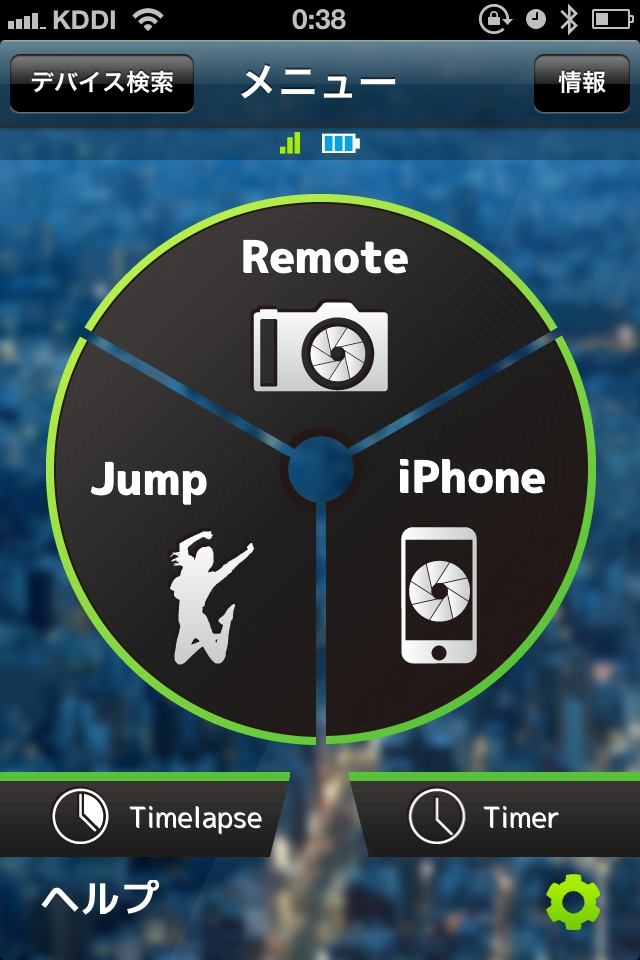Tap the デバイス検索 device search button
This screenshot has height=960, width=640.
[x=102, y=83]
